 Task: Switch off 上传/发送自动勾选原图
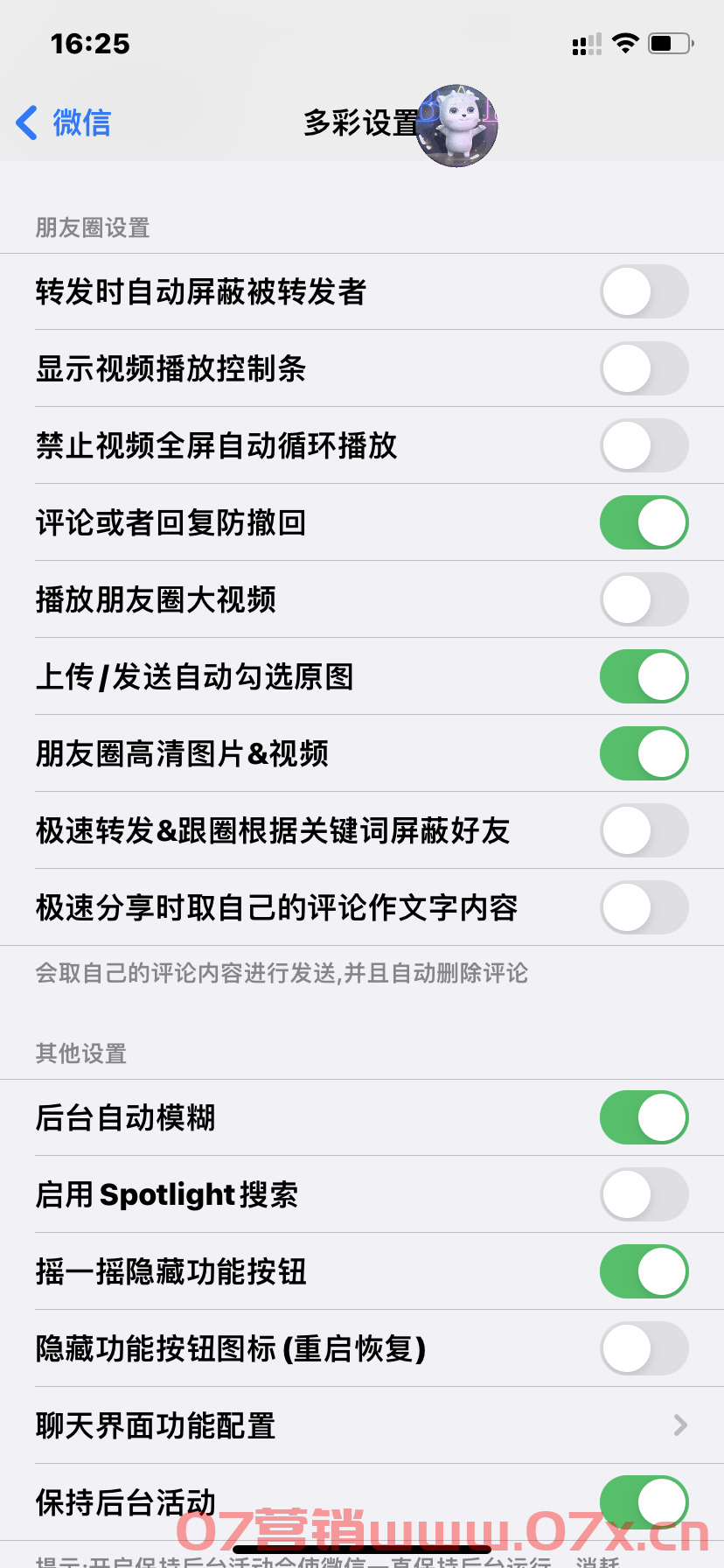click(x=644, y=676)
